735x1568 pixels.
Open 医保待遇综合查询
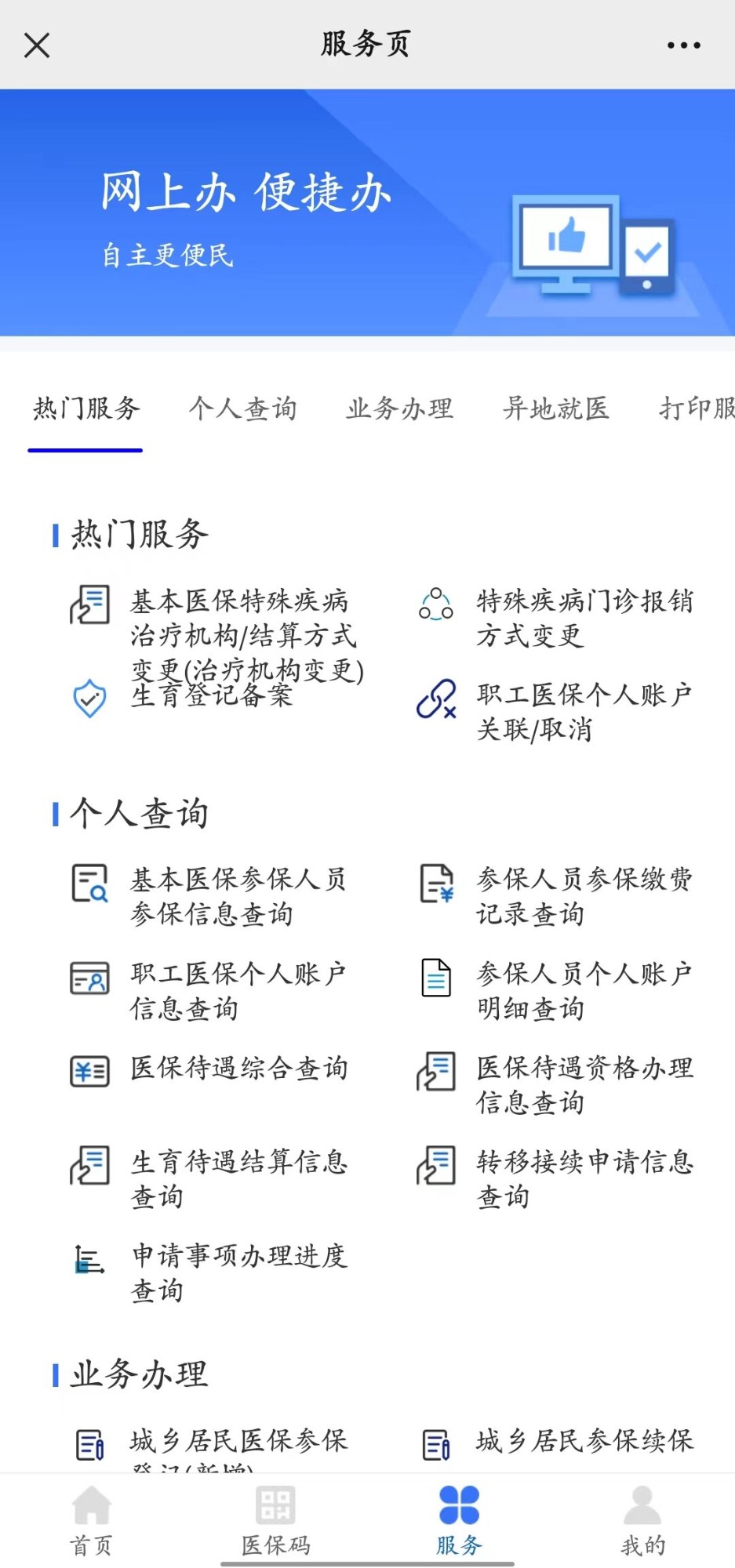click(209, 1069)
